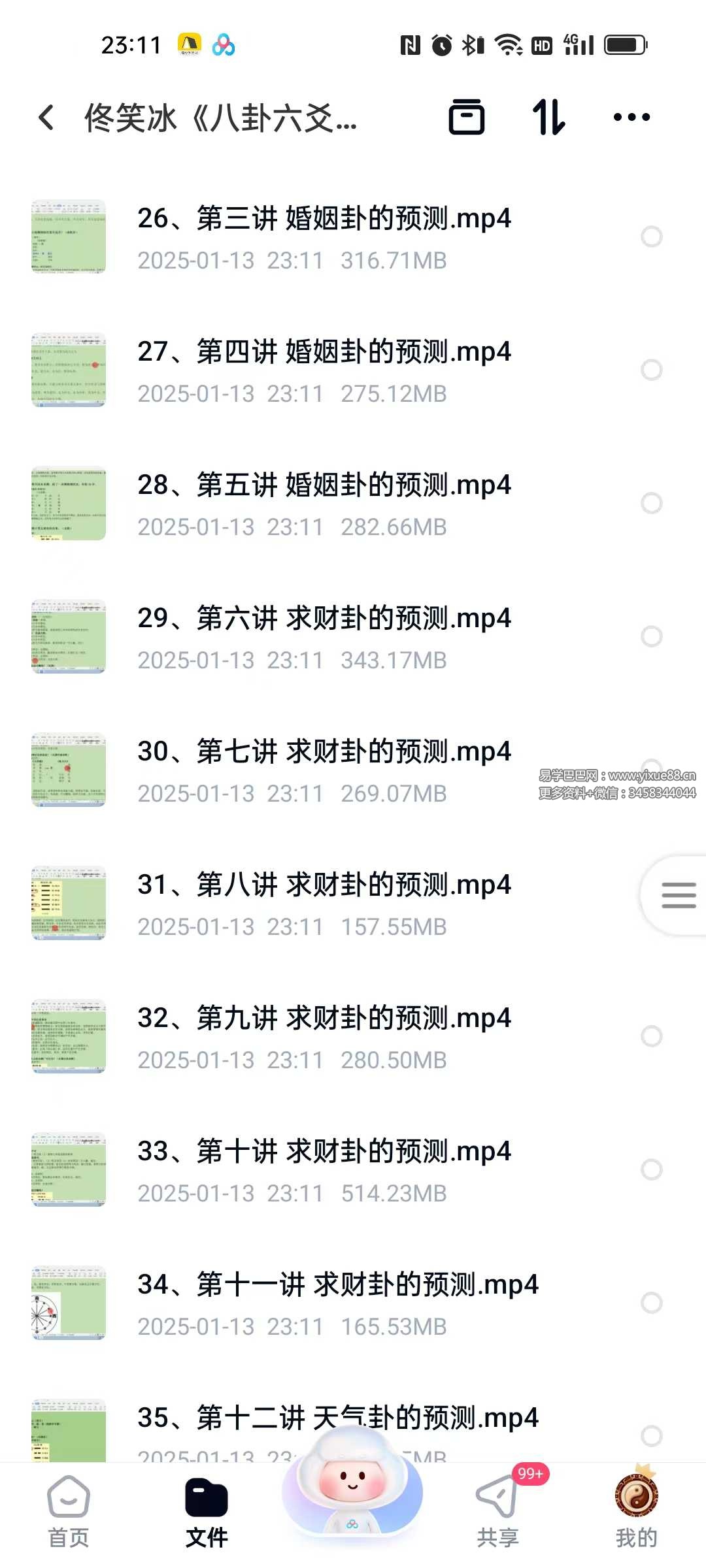Change the file sort order
The height and width of the screenshot is (1568, 706).
tap(548, 118)
